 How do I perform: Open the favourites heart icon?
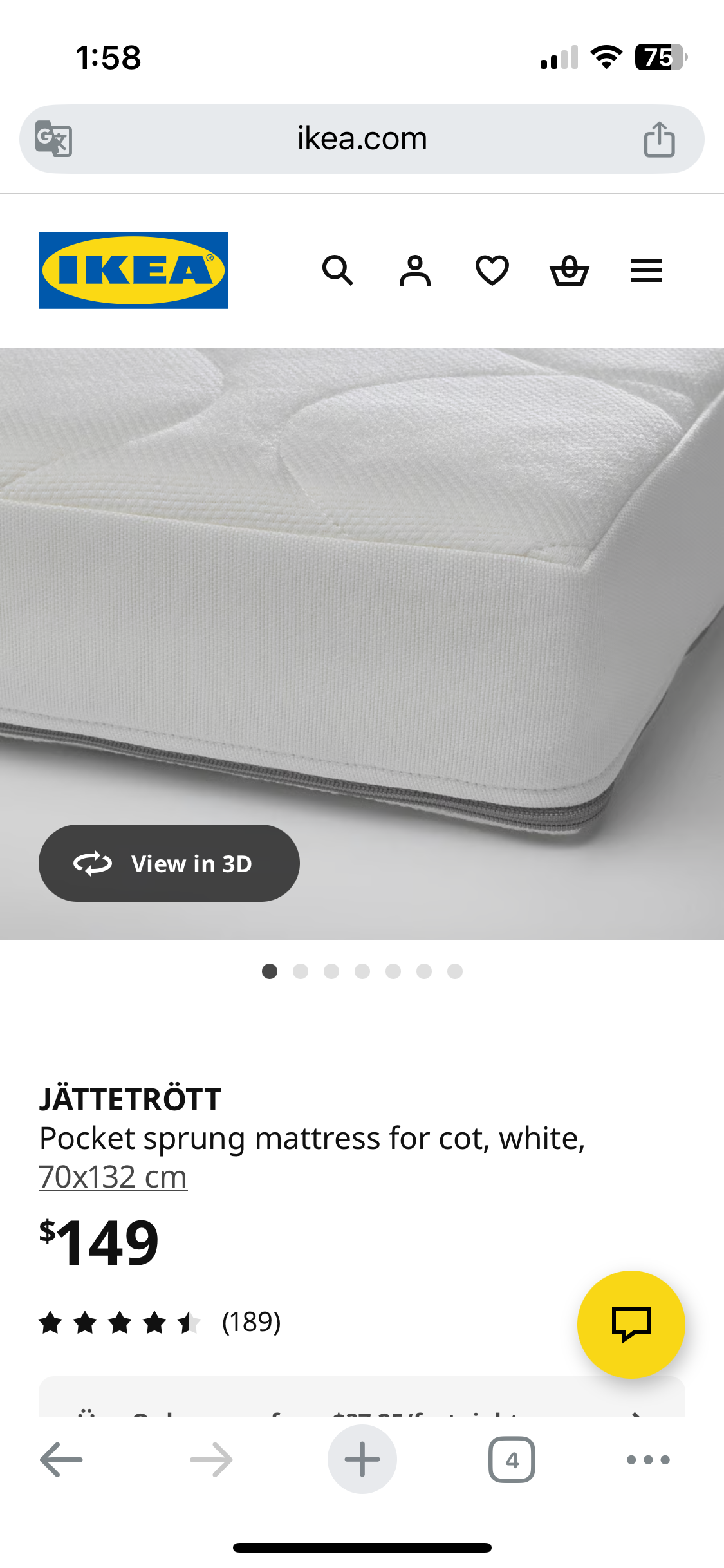[492, 270]
